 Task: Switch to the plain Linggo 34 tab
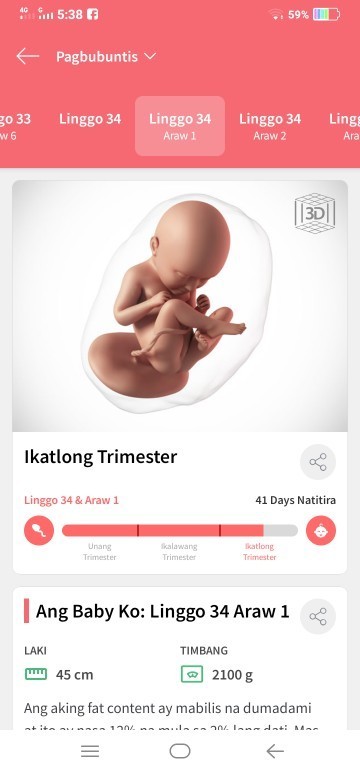(x=90, y=119)
